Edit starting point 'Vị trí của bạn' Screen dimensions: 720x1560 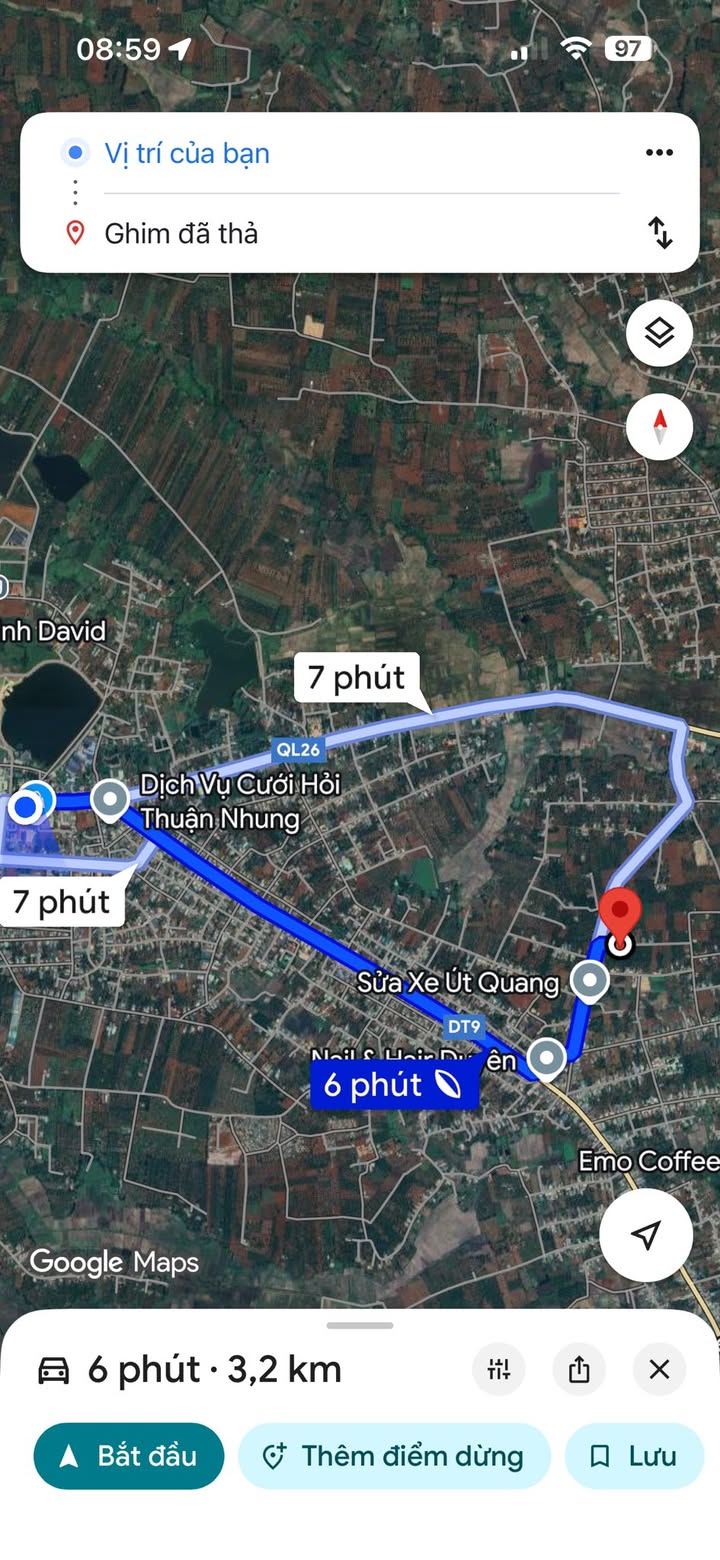click(188, 153)
